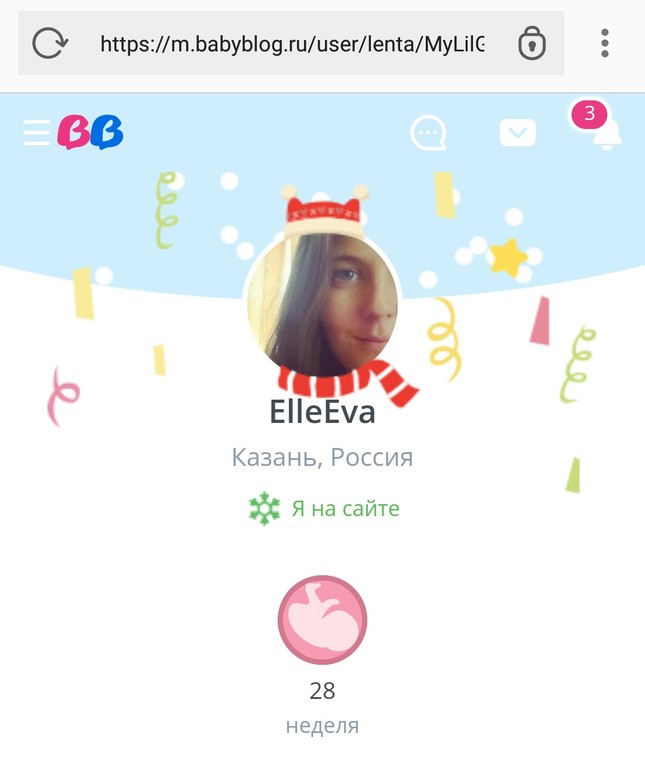
Task: Reload the page in the browser
Action: [x=48, y=43]
